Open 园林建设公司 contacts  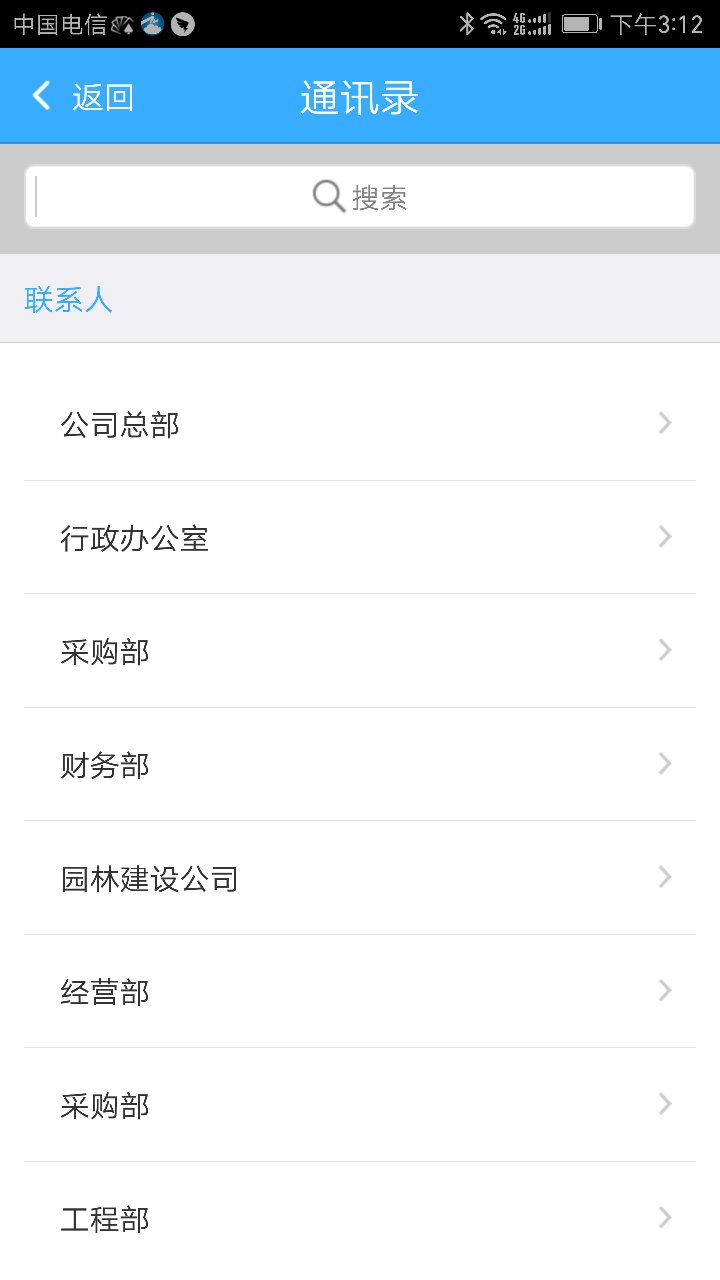tap(360, 878)
